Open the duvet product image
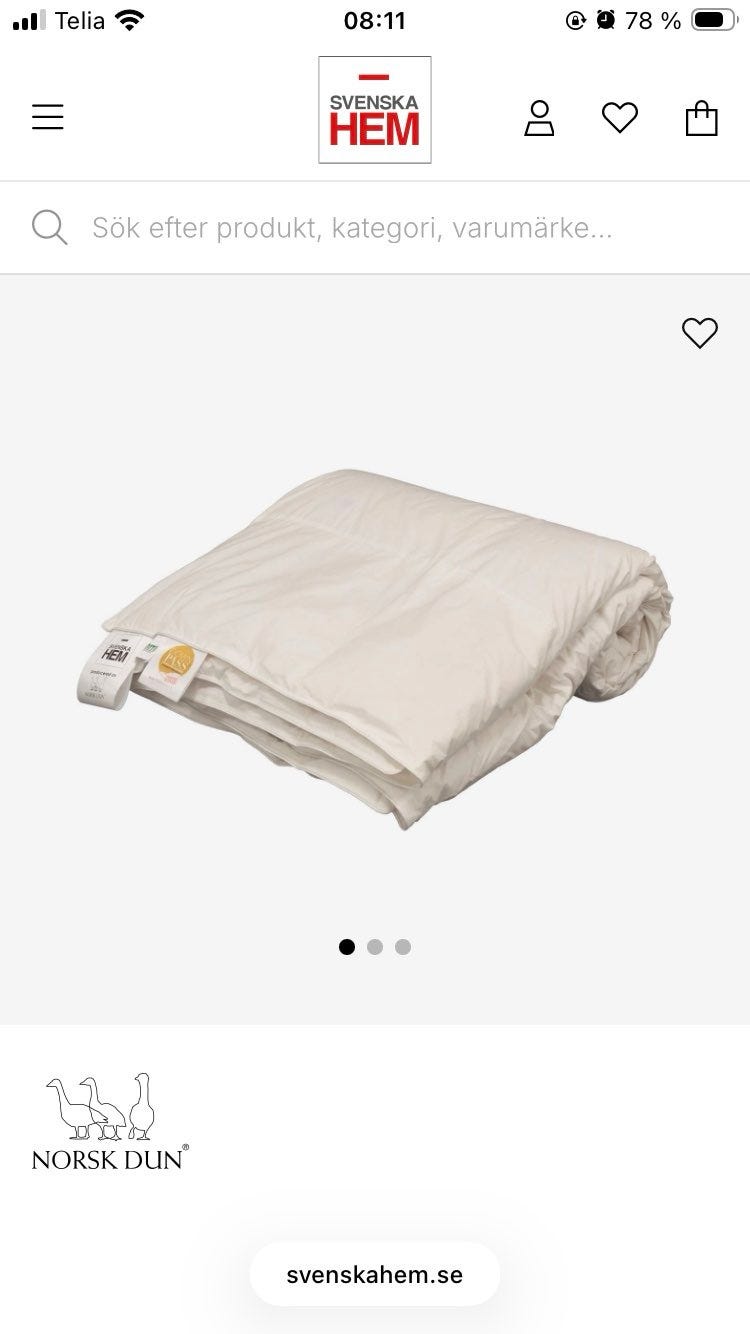This screenshot has height=1334, width=750. (375, 650)
